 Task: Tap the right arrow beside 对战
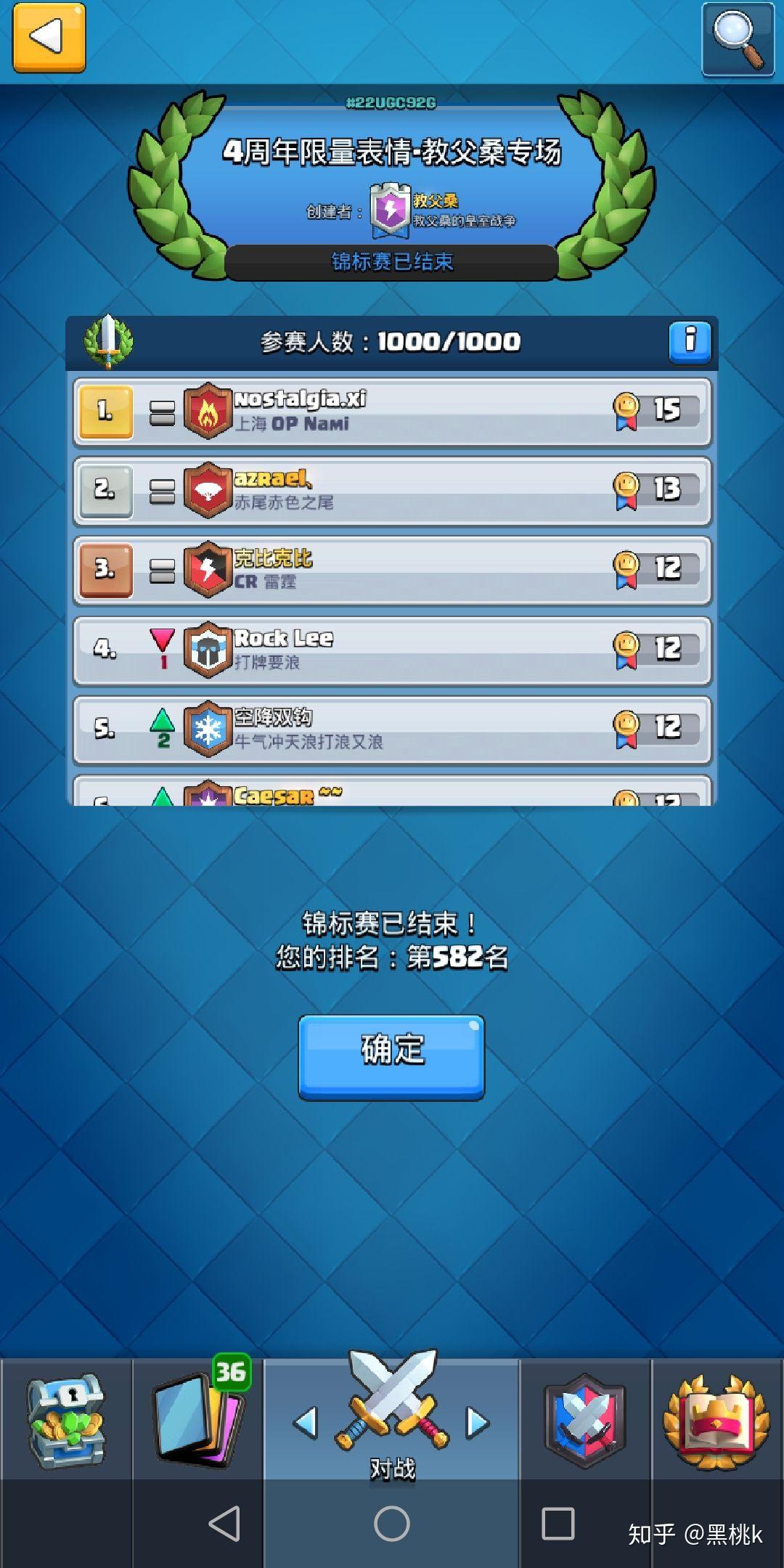[x=477, y=1423]
